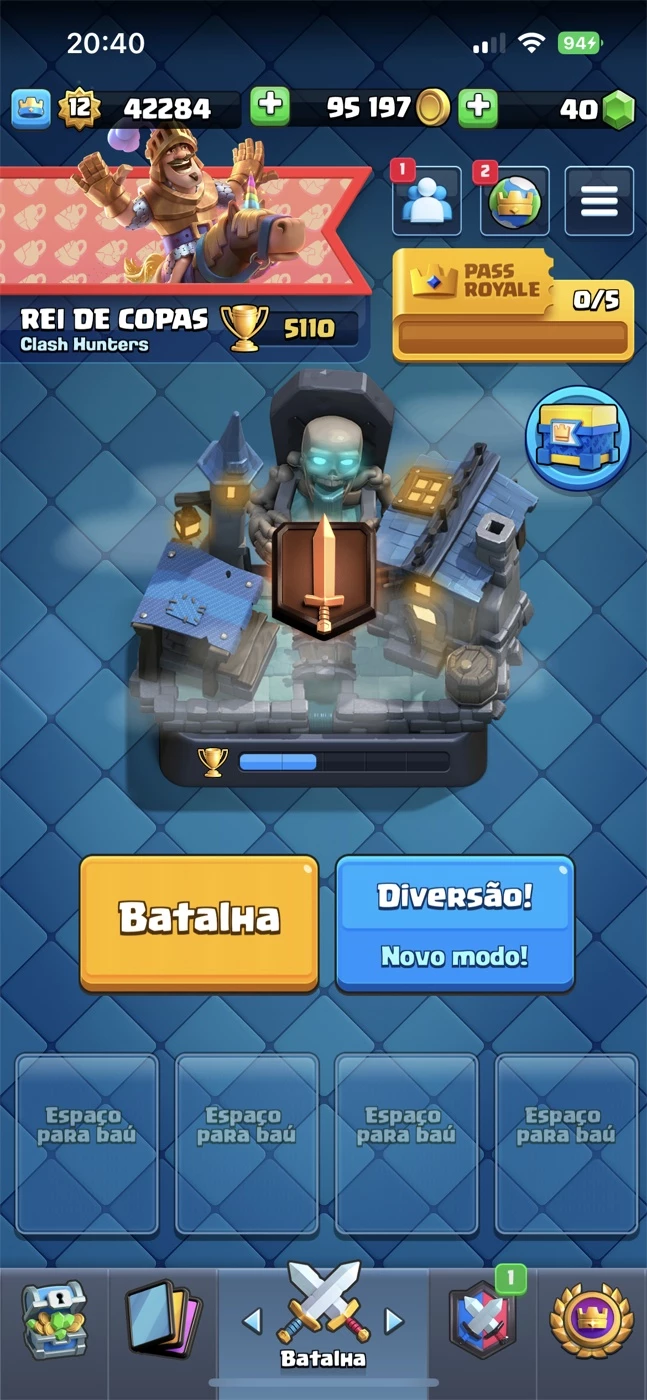Viewport: 647px width, 1400px height.
Task: Switch to the shop chest tab
Action: pyautogui.click(x=55, y=1321)
